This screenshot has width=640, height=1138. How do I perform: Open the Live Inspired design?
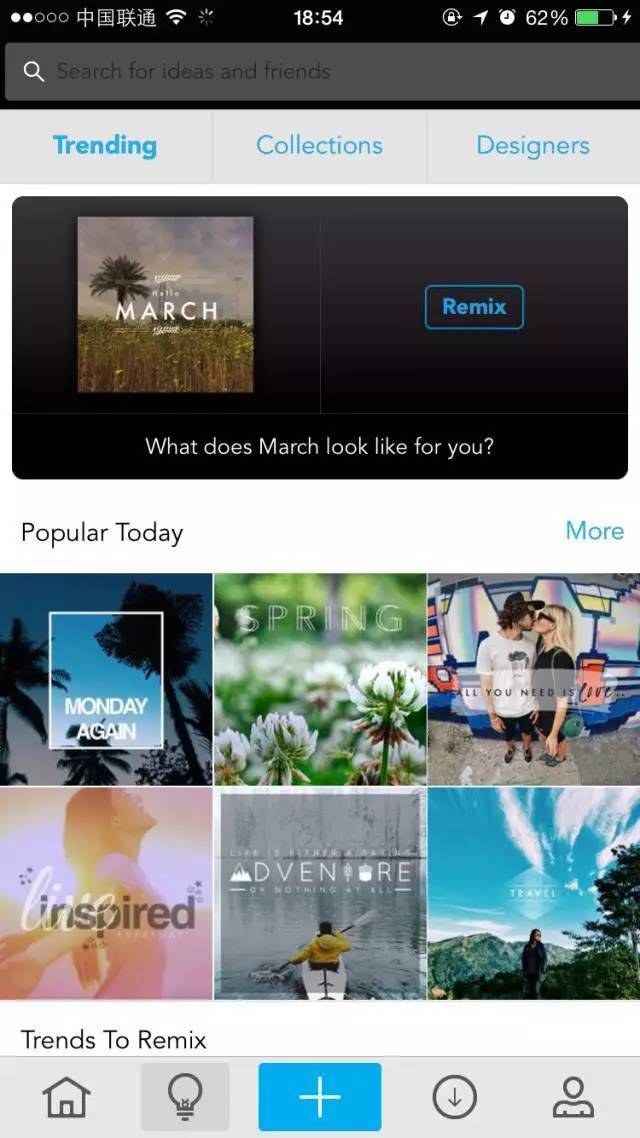[106, 893]
